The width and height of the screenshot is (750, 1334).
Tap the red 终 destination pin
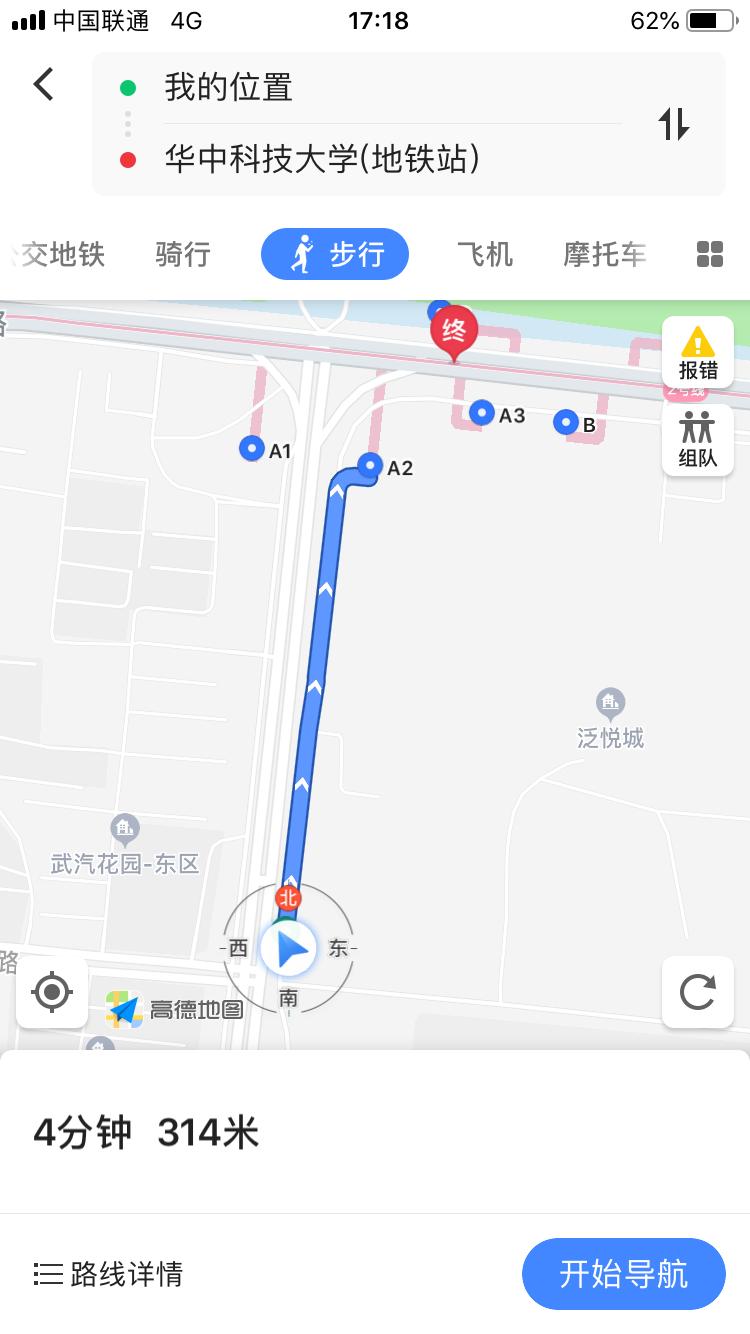tap(455, 330)
